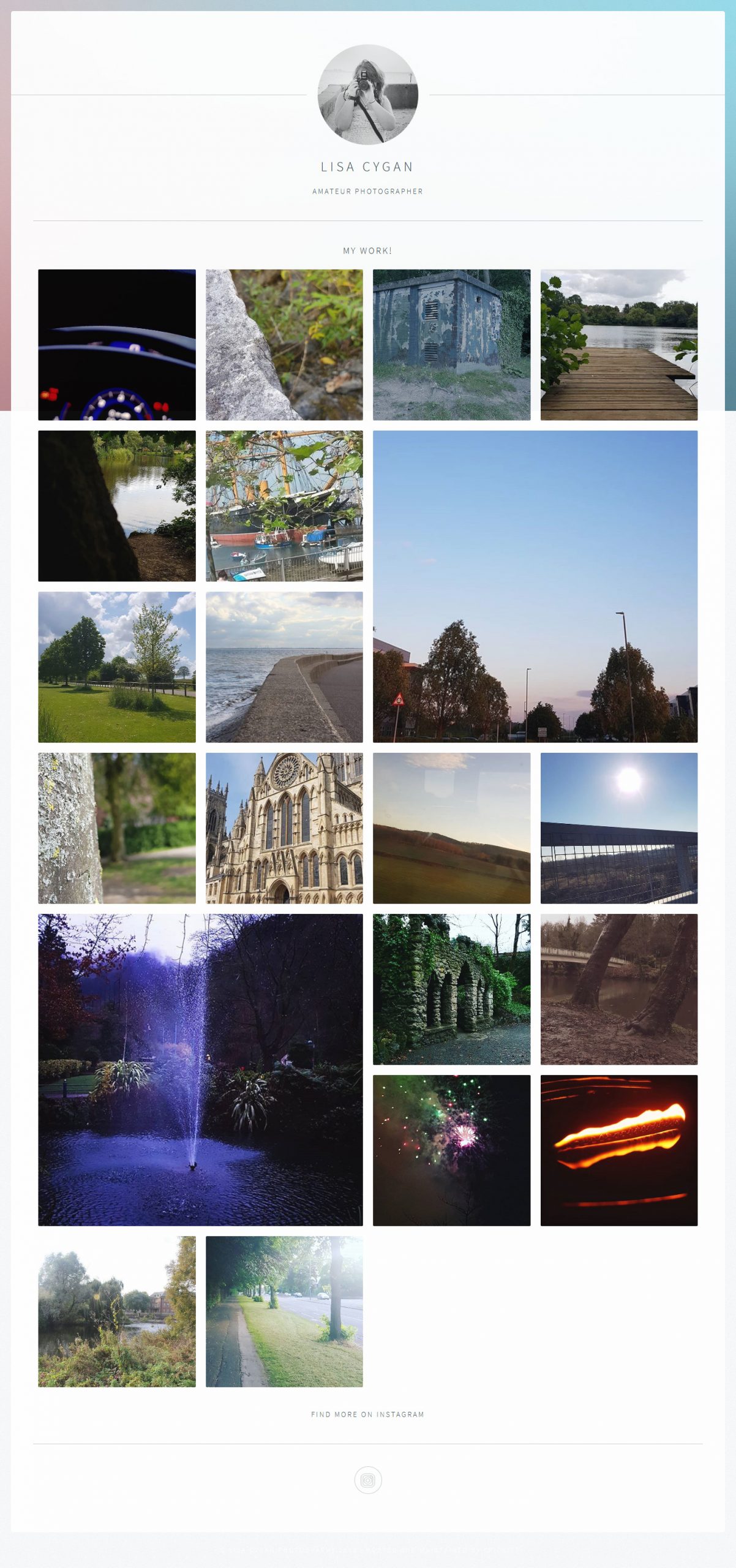The width and height of the screenshot is (736, 1568).
Task: Open the glowing orange flame photo
Action: [618, 1150]
